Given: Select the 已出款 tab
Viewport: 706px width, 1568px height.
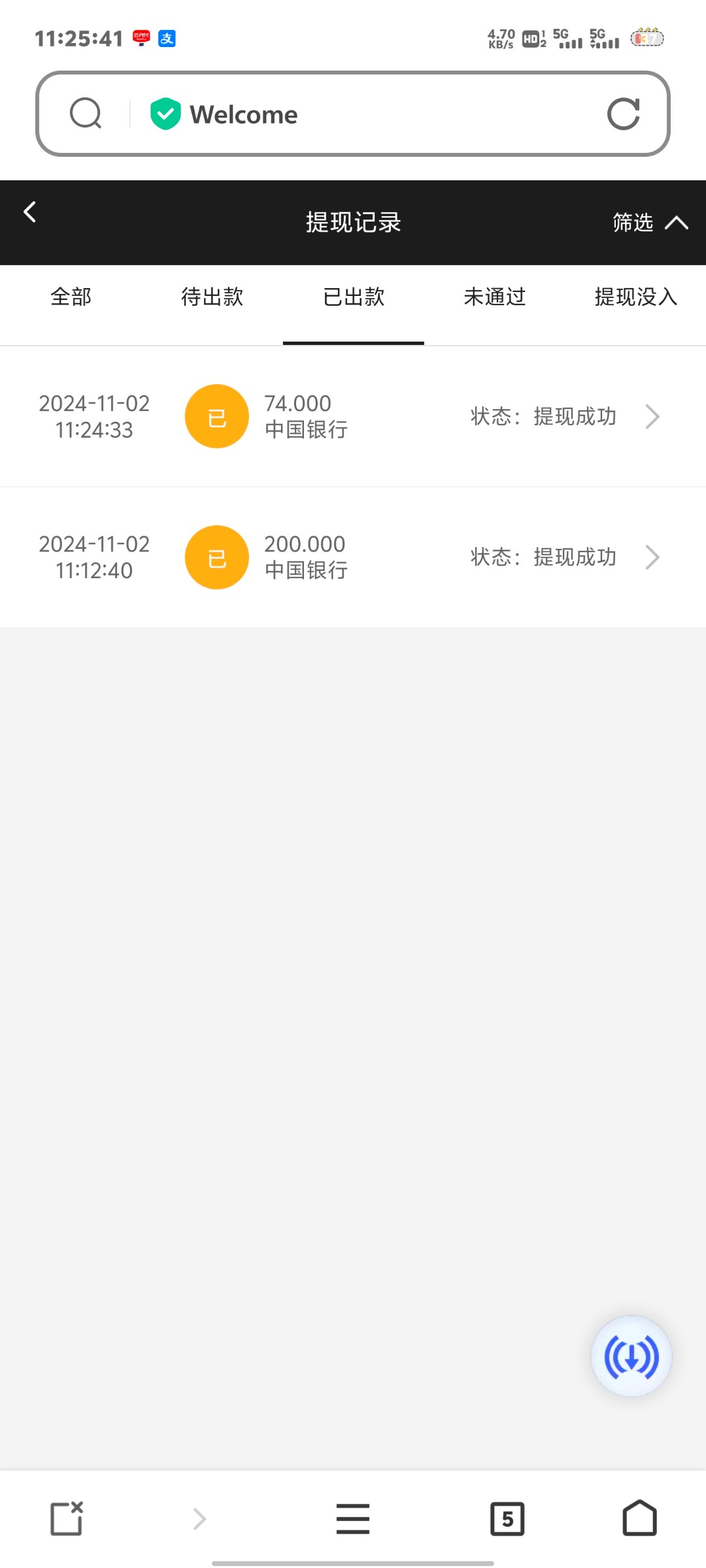Looking at the screenshot, I should (354, 297).
